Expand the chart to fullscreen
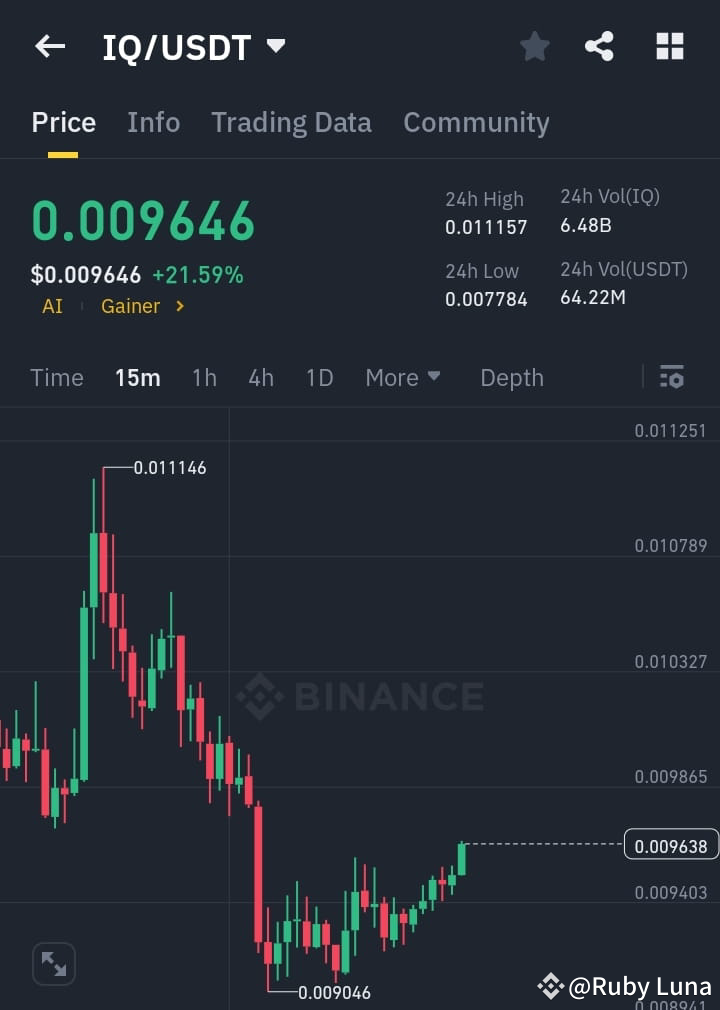 (x=53, y=963)
